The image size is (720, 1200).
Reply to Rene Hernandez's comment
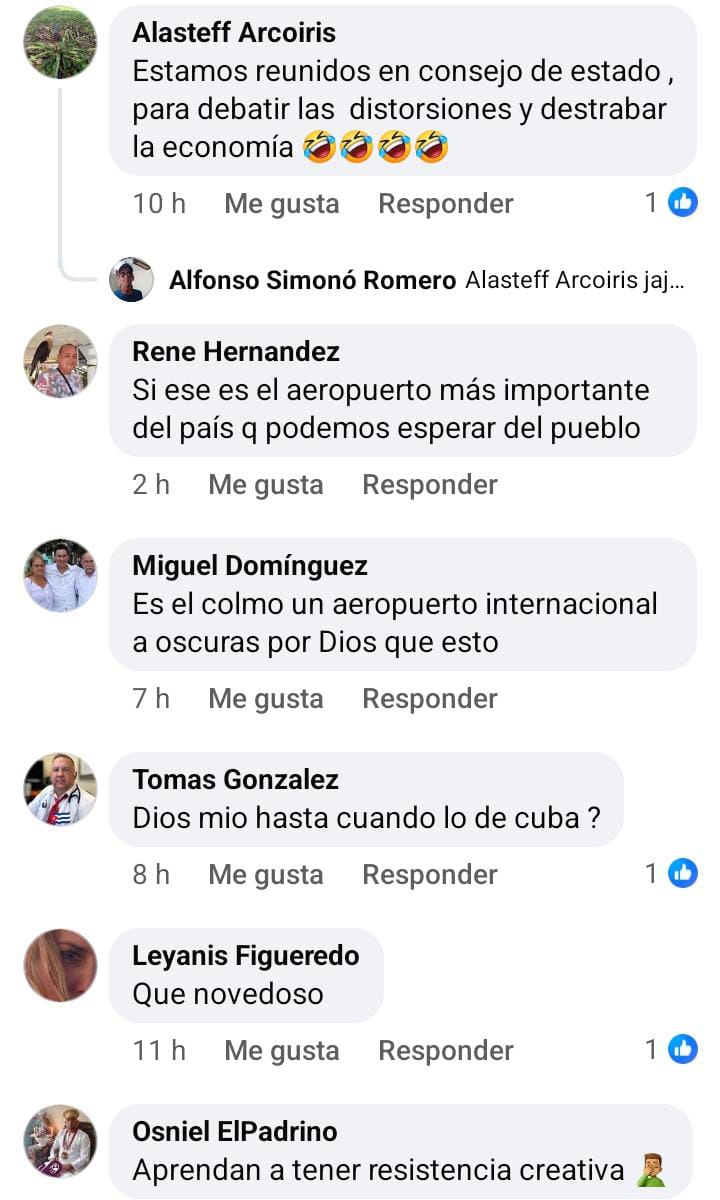click(429, 485)
